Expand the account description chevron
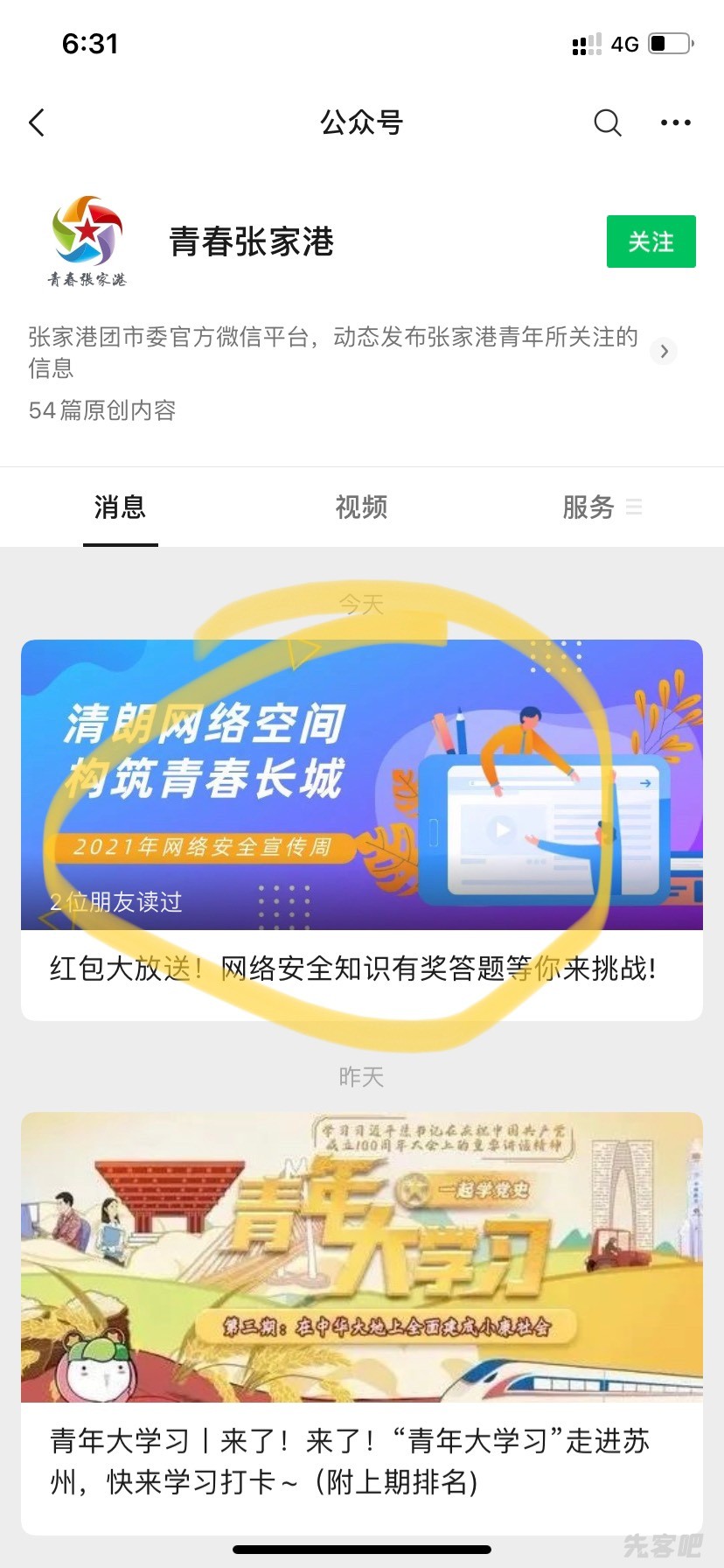This screenshot has height=1568, width=724. pyautogui.click(x=665, y=351)
